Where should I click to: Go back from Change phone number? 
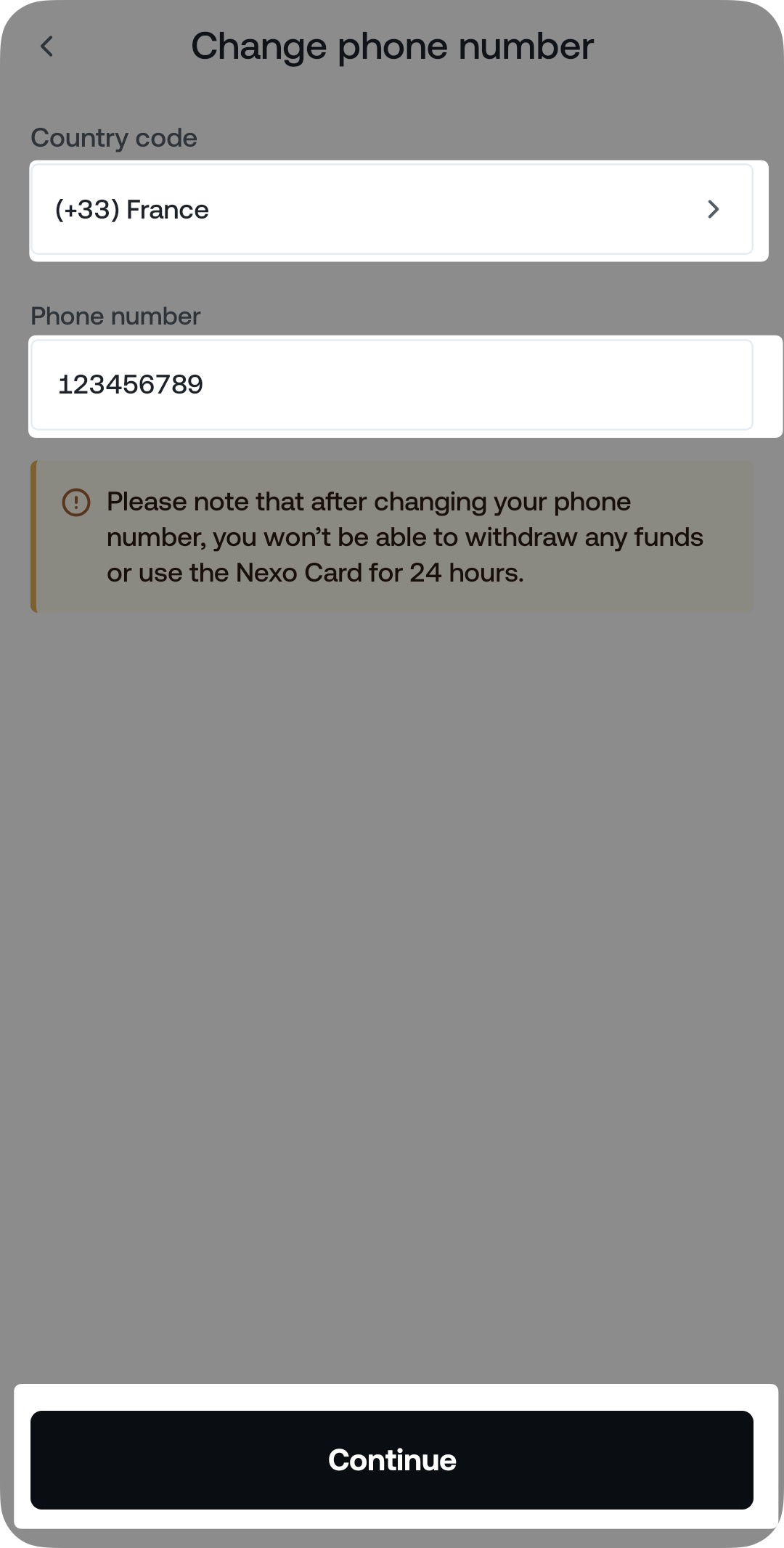point(47,46)
